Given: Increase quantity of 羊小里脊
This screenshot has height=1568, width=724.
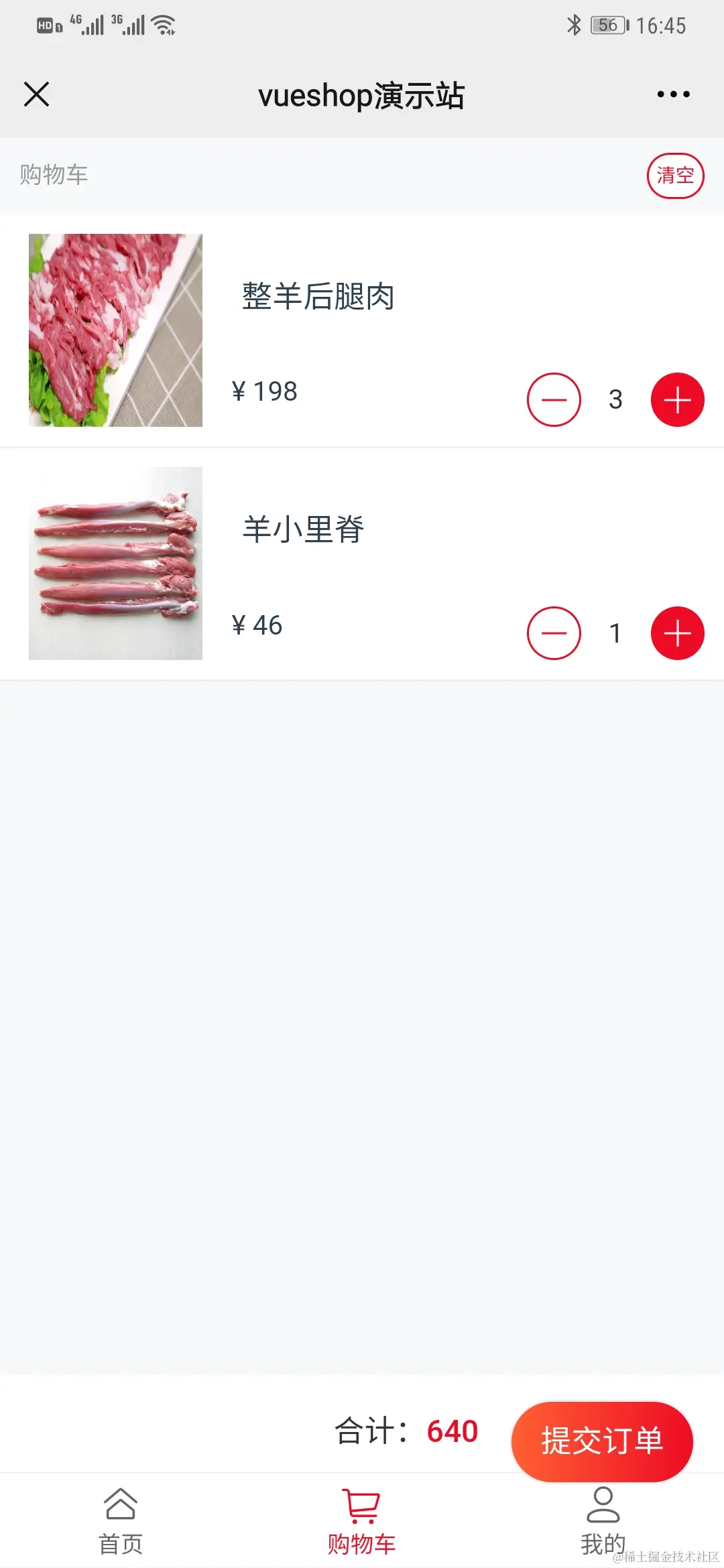Looking at the screenshot, I should (x=677, y=633).
